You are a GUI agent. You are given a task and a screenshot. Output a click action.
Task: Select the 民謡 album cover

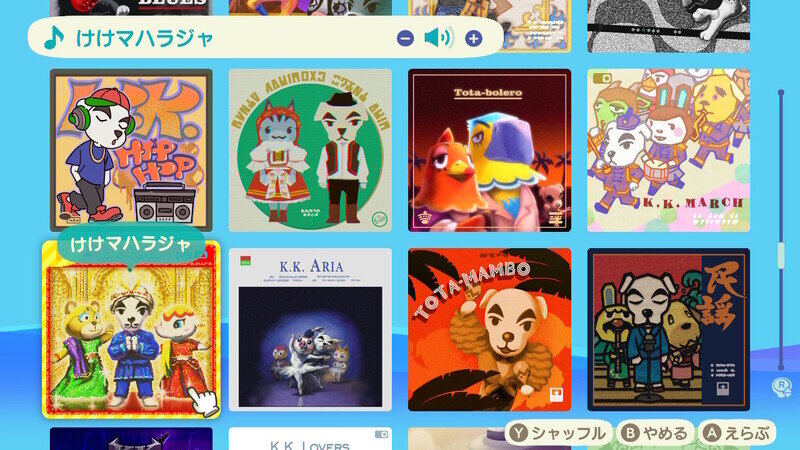coord(668,330)
